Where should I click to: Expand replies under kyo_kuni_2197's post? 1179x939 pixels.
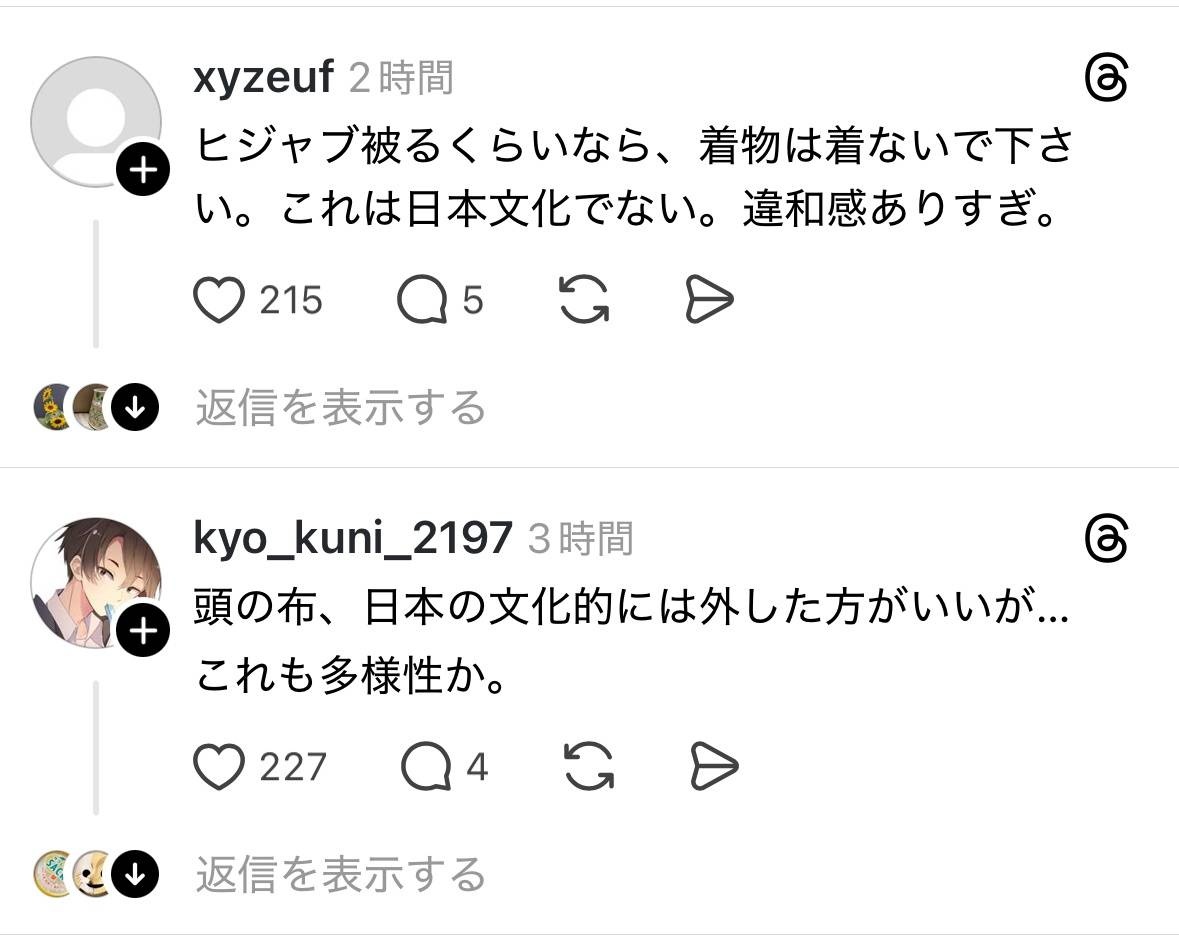tap(340, 875)
